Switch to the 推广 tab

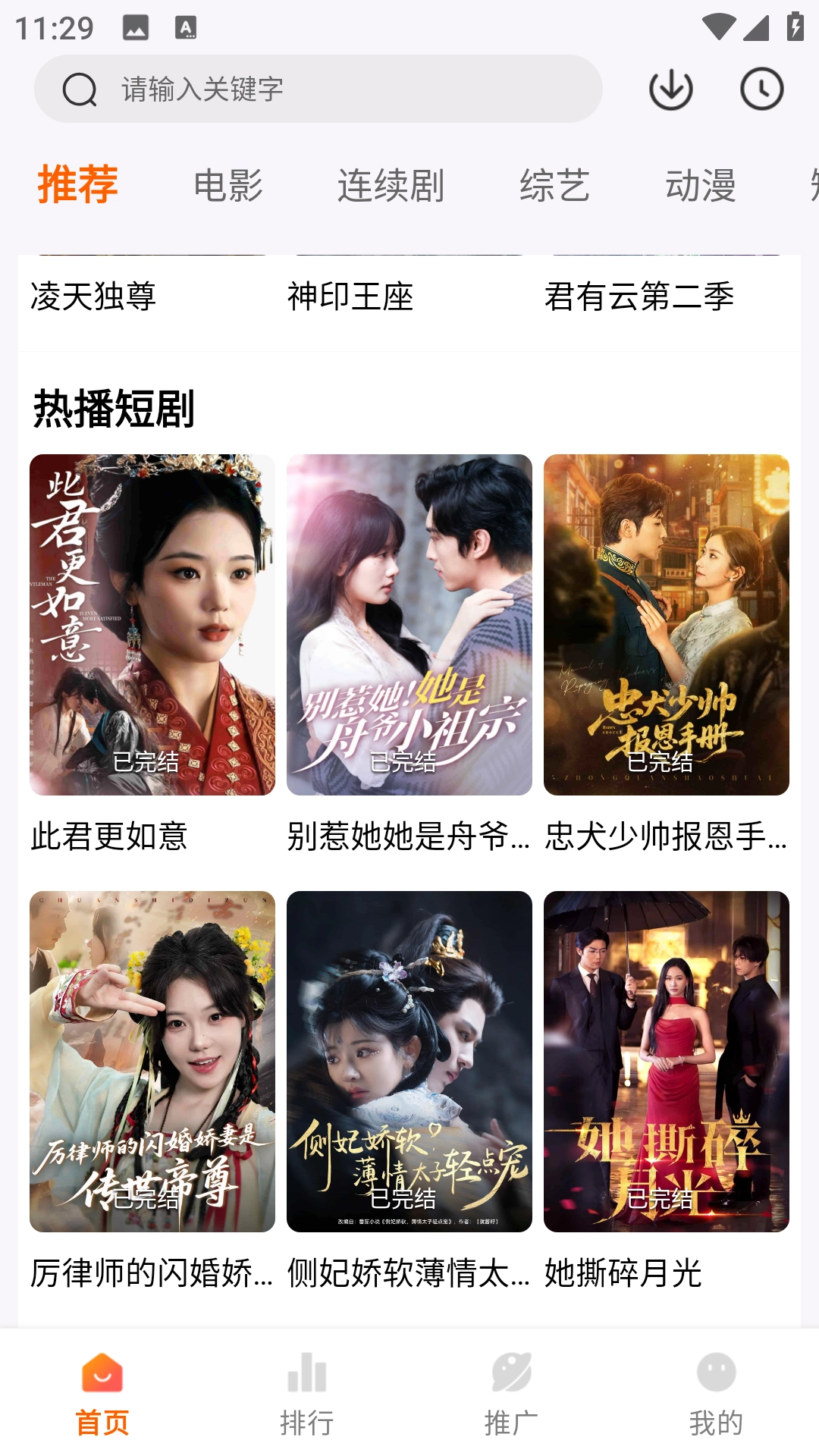pyautogui.click(x=512, y=1394)
